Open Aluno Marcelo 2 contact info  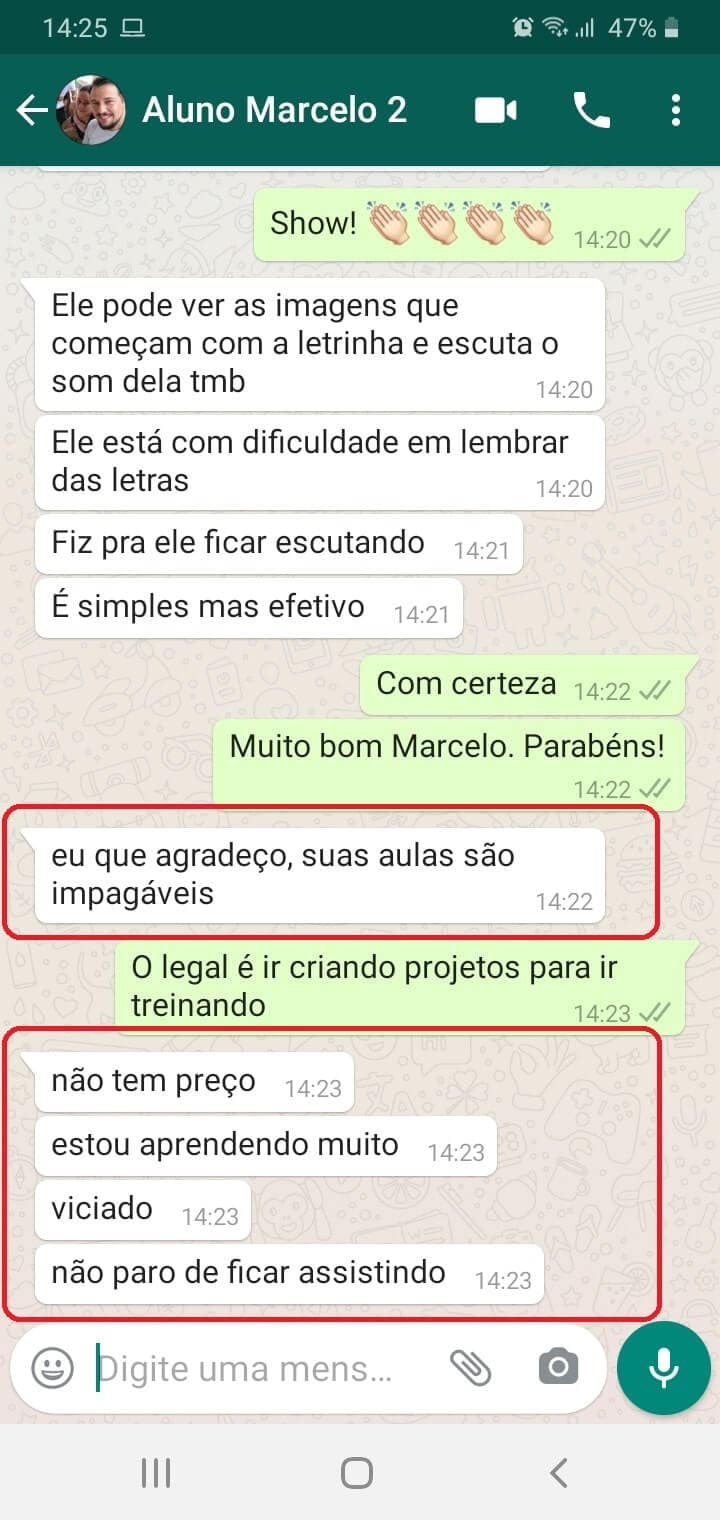[x=274, y=110]
